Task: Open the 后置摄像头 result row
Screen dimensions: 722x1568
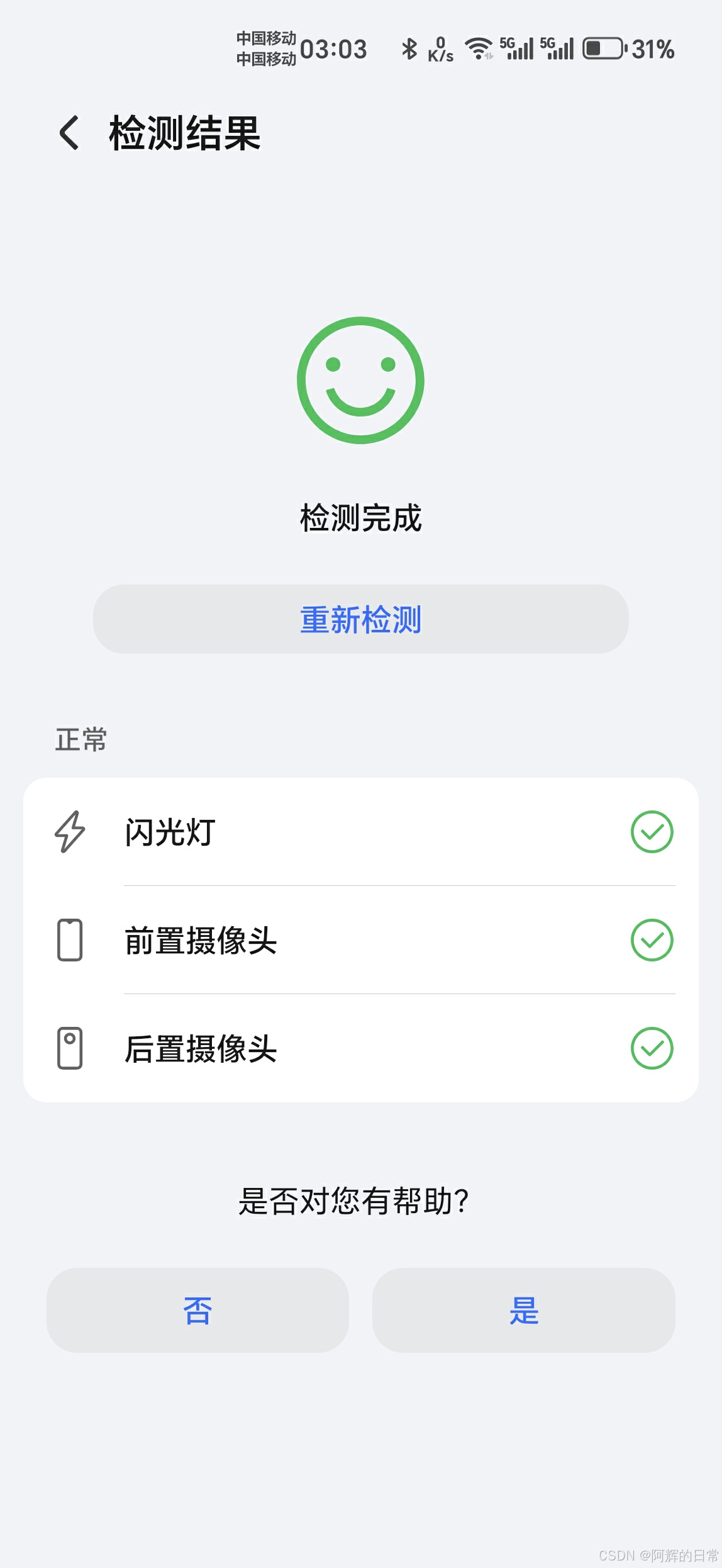Action: [x=360, y=1048]
